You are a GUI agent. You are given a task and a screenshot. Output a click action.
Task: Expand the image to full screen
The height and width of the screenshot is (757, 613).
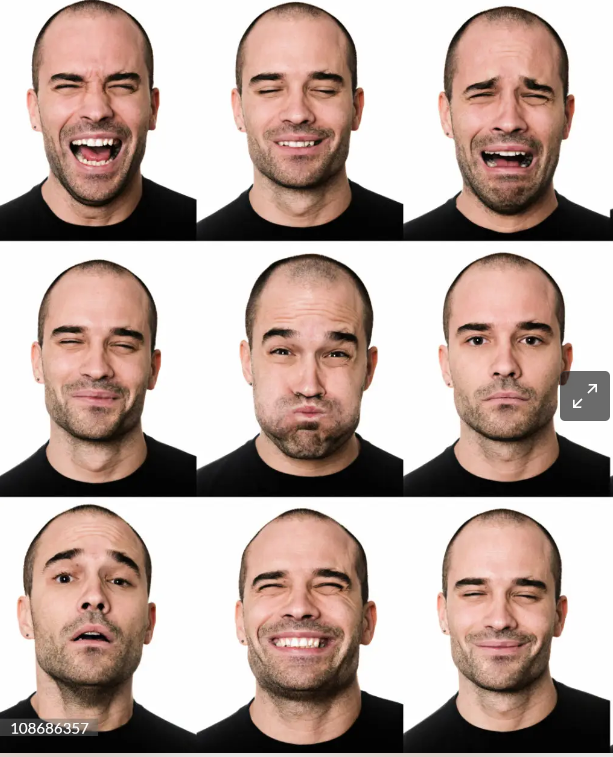pyautogui.click(x=585, y=396)
